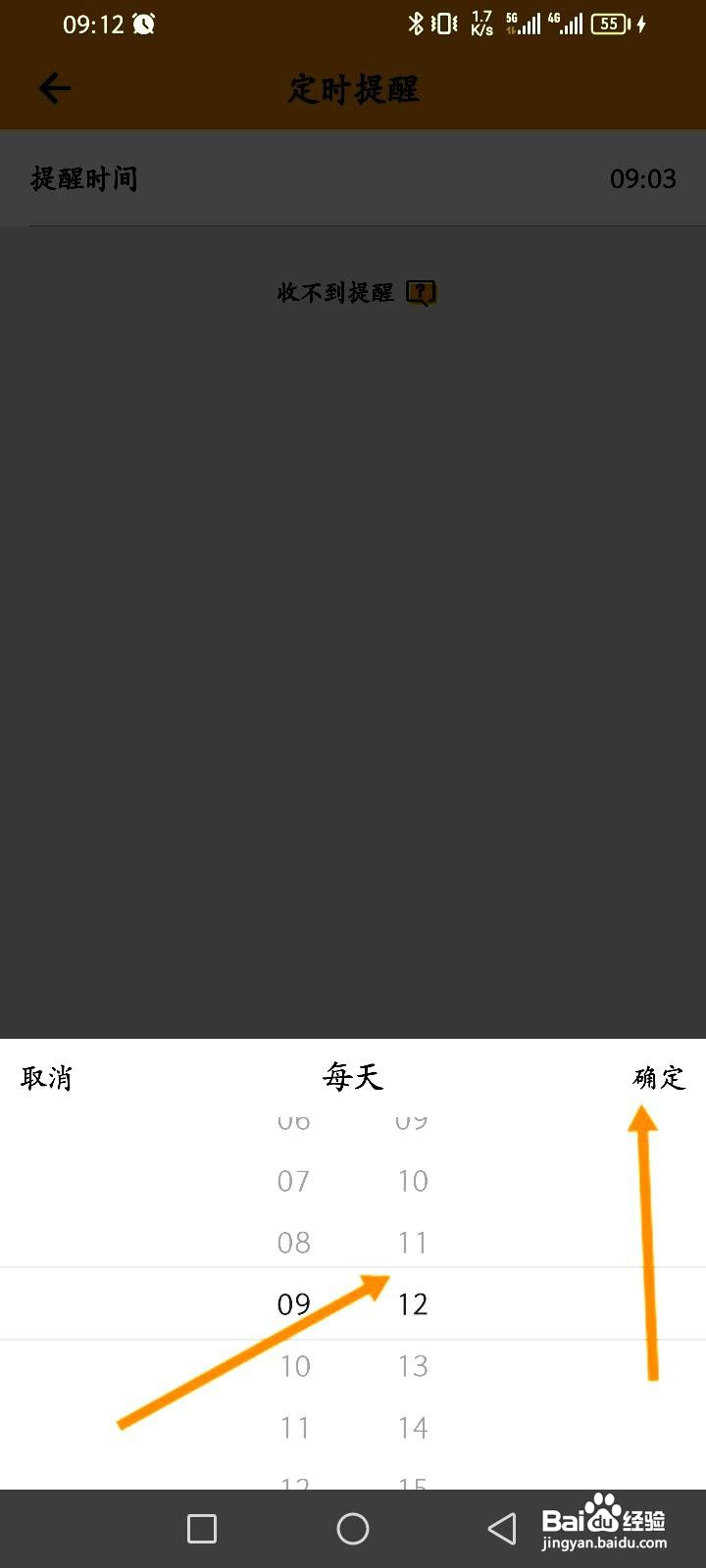Select hour 09 in the time picker
The height and width of the screenshot is (1568, 706).
point(293,1303)
